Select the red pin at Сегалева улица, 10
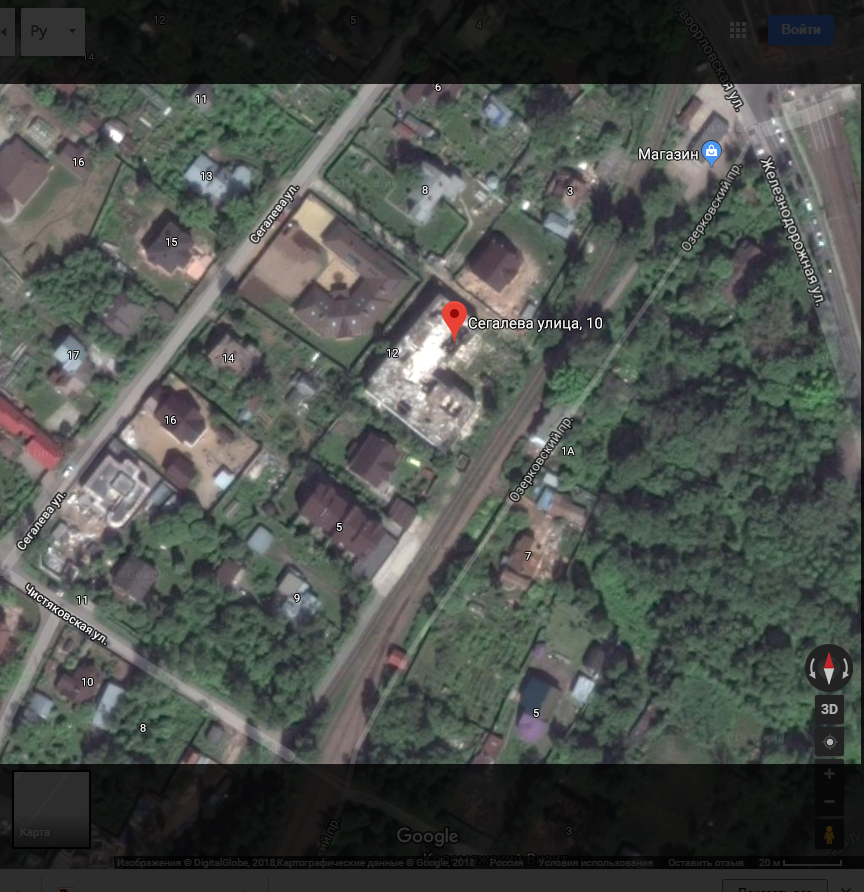 (454, 320)
